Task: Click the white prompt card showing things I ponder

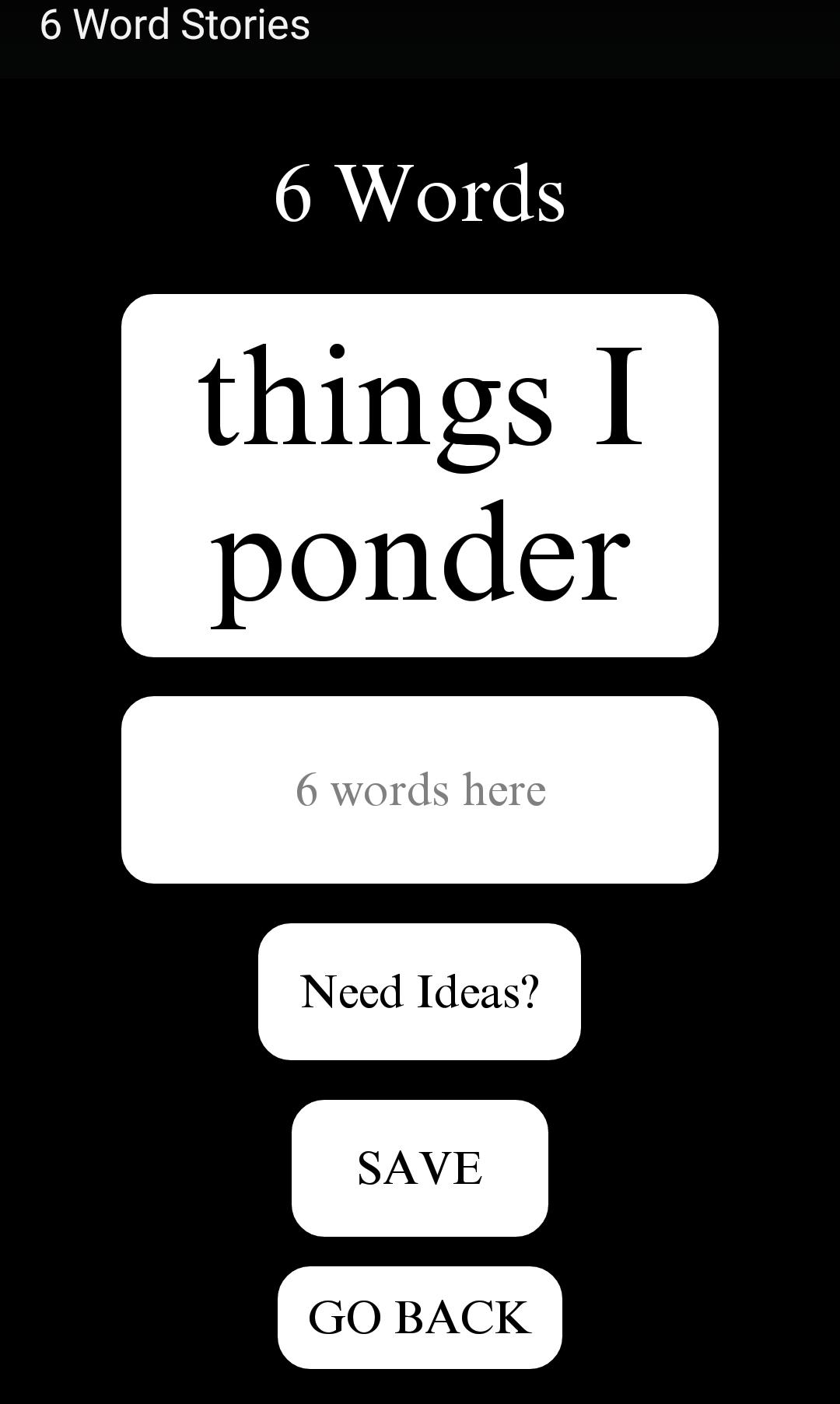Action: pos(420,474)
